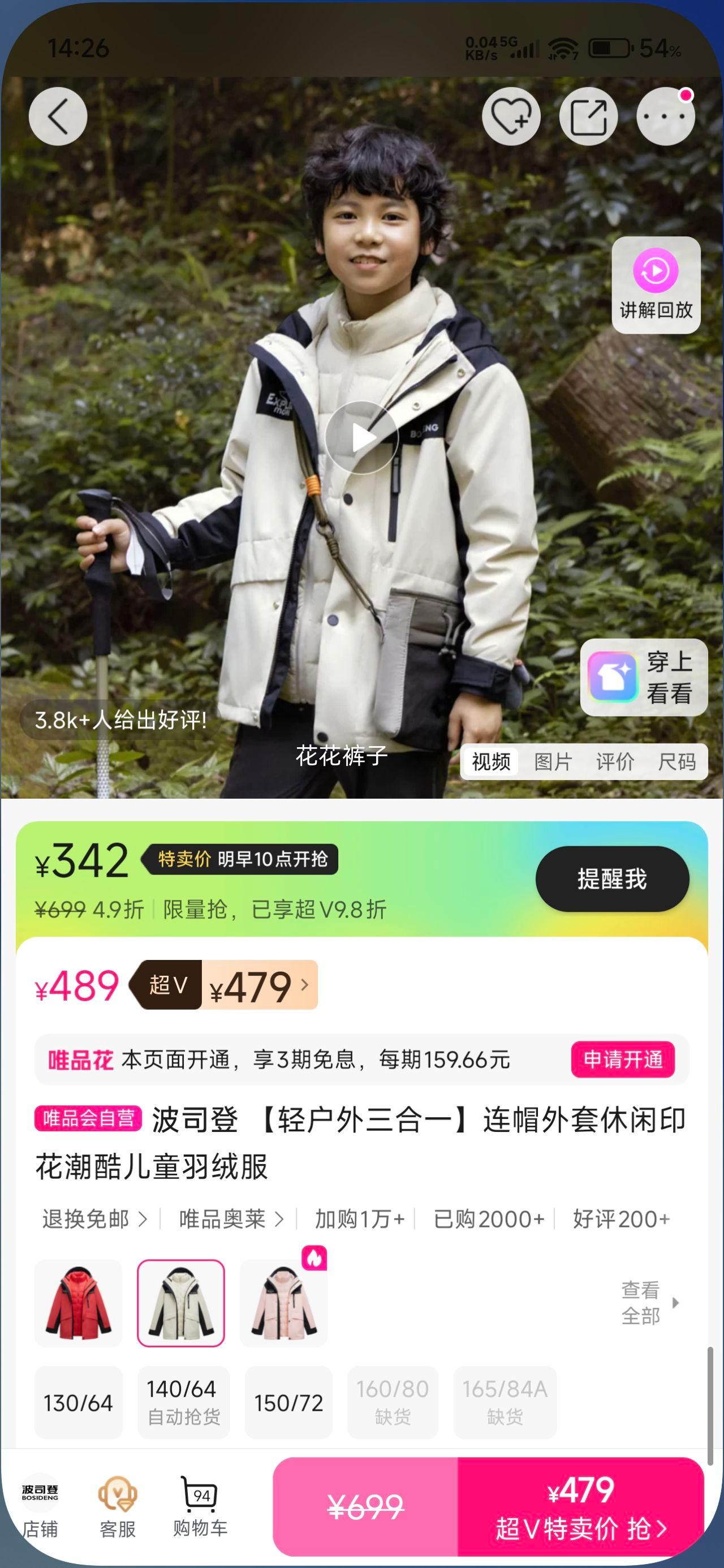Go back using the top-left arrow

(58, 117)
